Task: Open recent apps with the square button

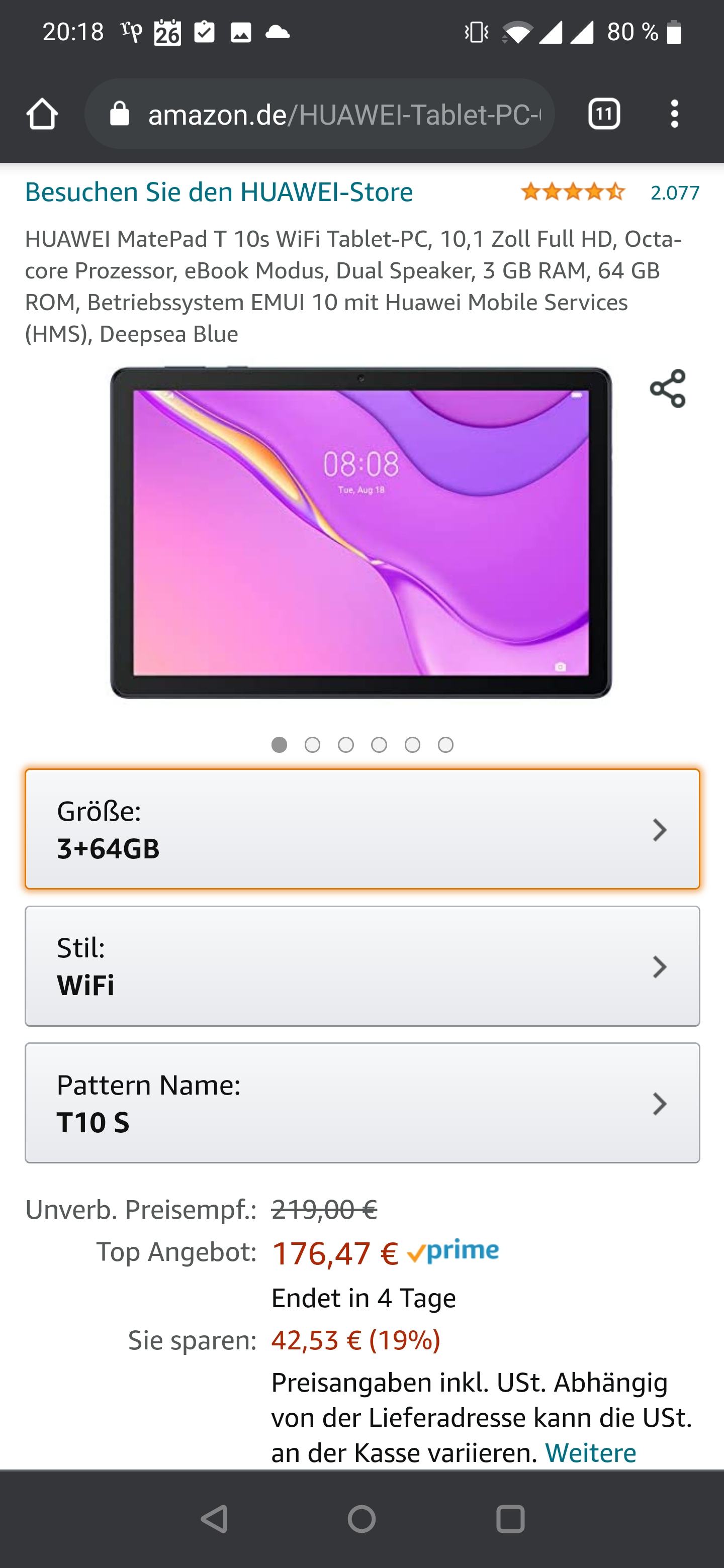Action: point(510,1519)
